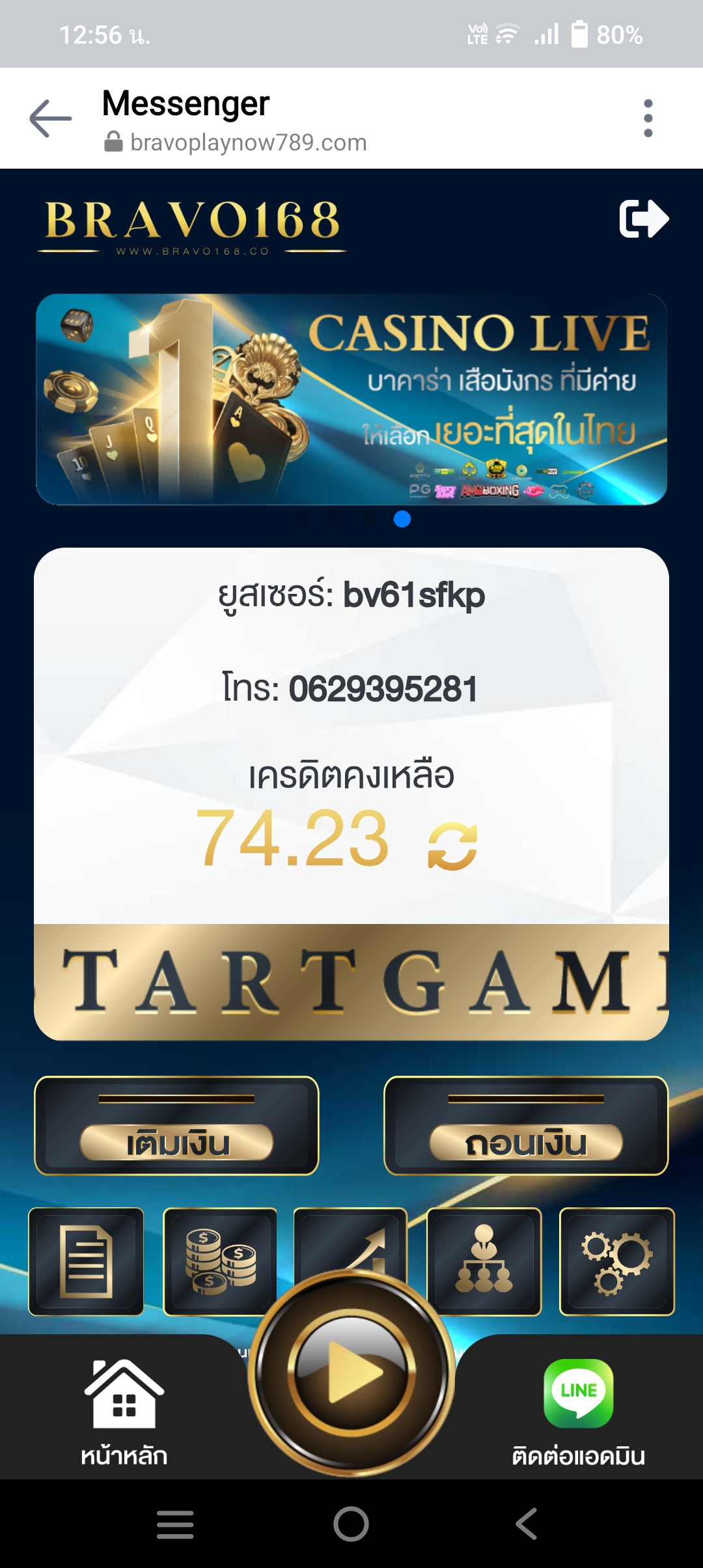The height and width of the screenshot is (1568, 703).
Task: Tap the system home button
Action: point(351,1524)
